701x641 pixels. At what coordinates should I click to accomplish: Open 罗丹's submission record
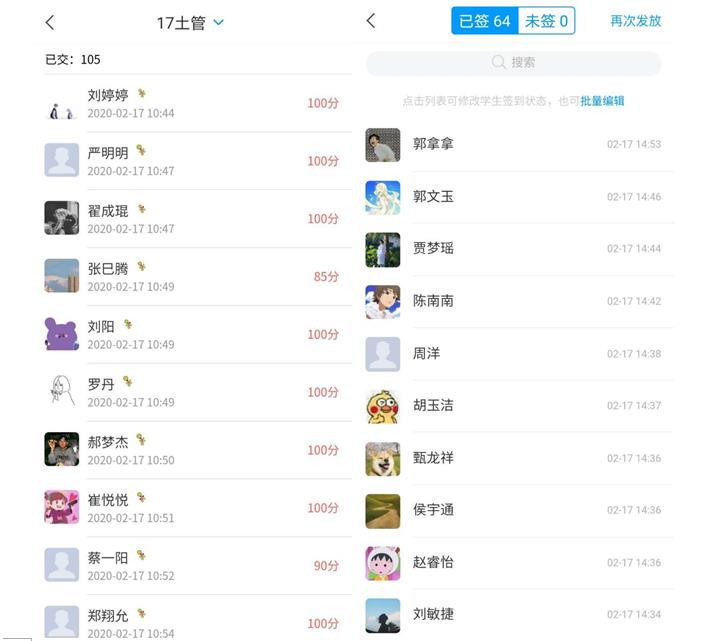(x=196, y=392)
